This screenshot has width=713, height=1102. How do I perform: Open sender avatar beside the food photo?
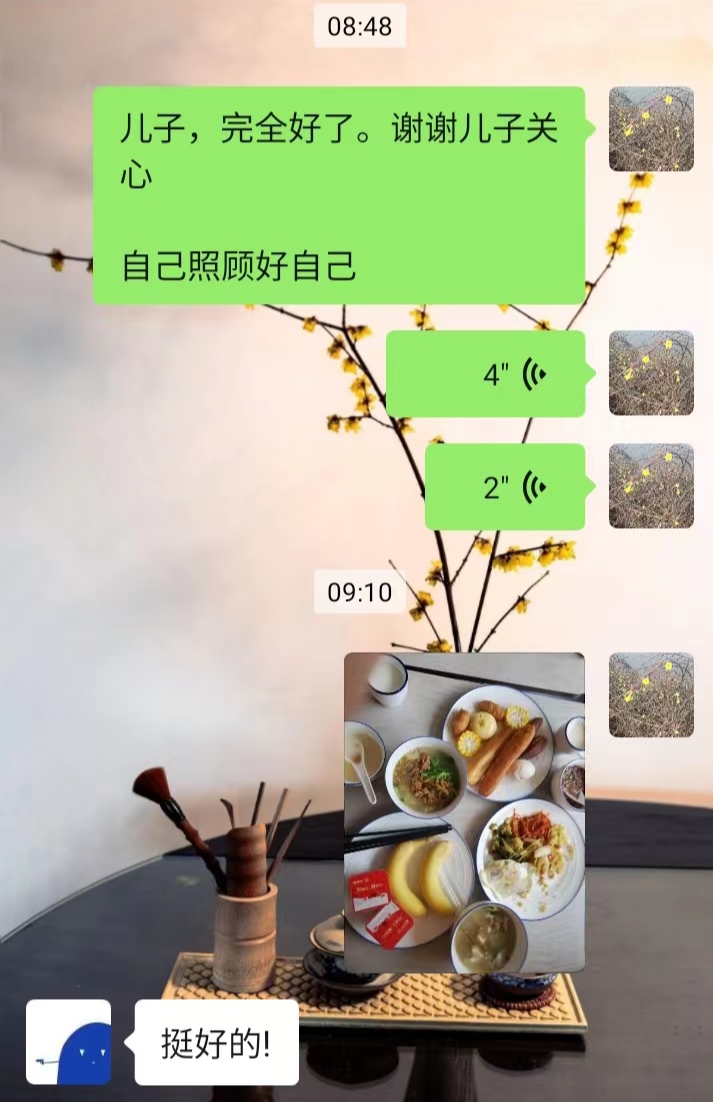[651, 695]
